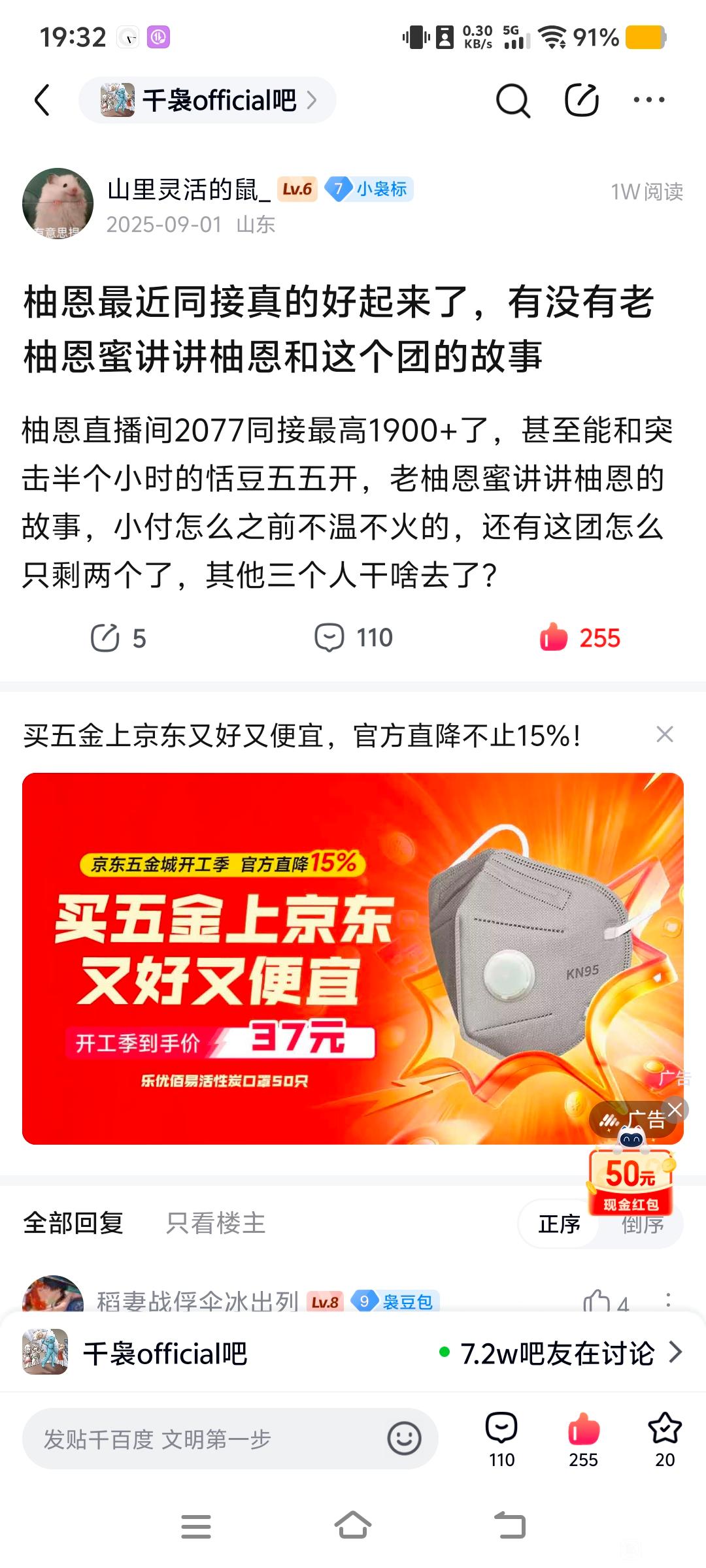Viewport: 706px width, 1568px height.
Task: Open the three-dot overflow menu
Action: [x=648, y=100]
